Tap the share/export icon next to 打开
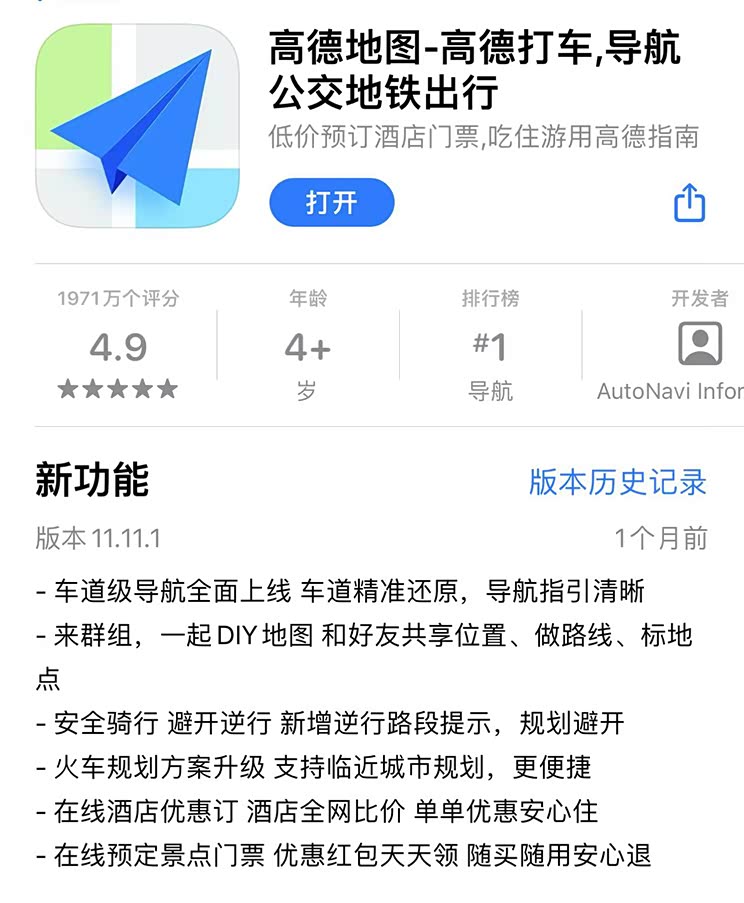The image size is (744, 903). 688,204
